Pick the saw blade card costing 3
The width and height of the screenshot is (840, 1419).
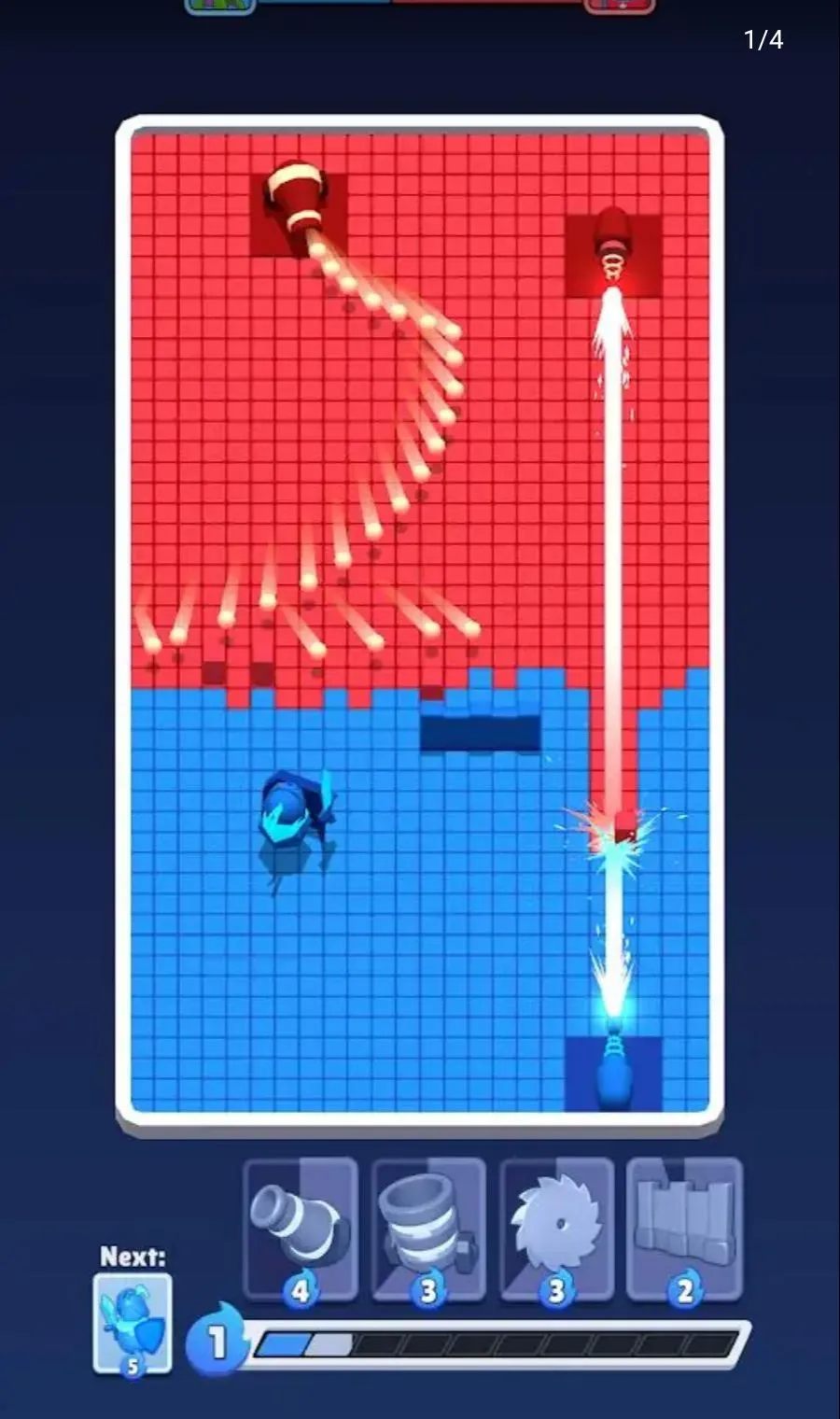tap(556, 1229)
